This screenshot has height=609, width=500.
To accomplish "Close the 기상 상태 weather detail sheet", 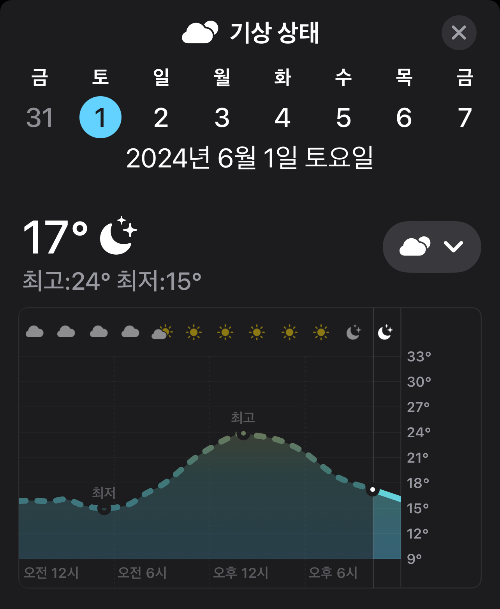I will 459,33.
